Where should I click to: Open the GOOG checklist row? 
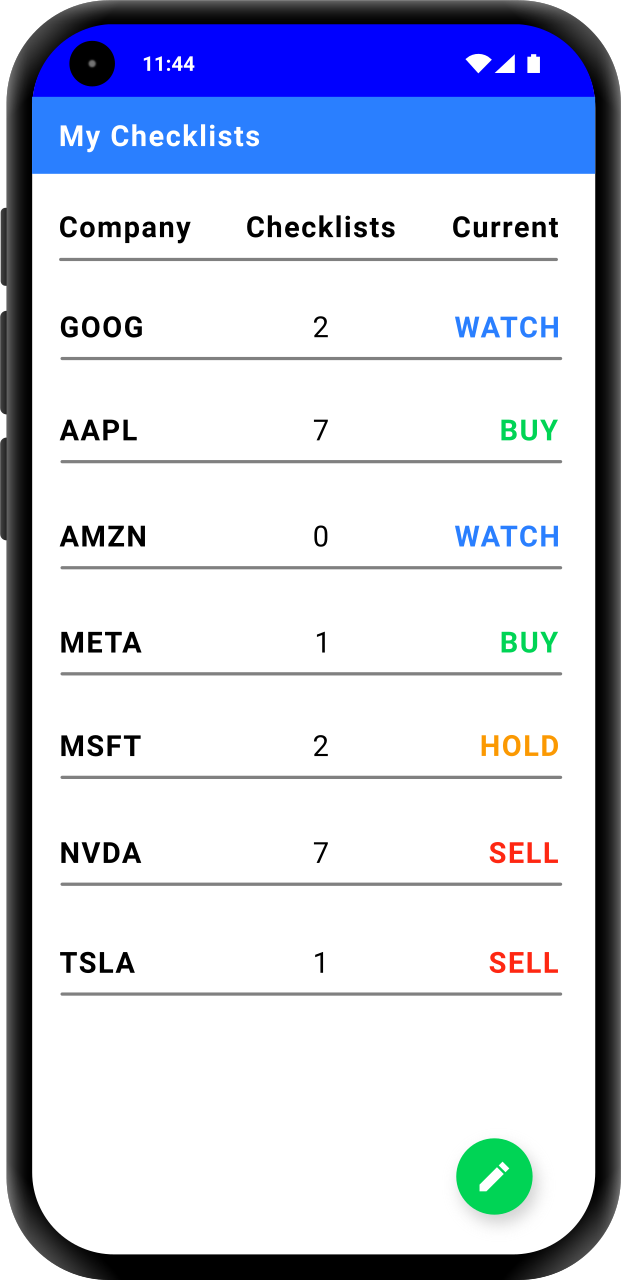[310, 328]
